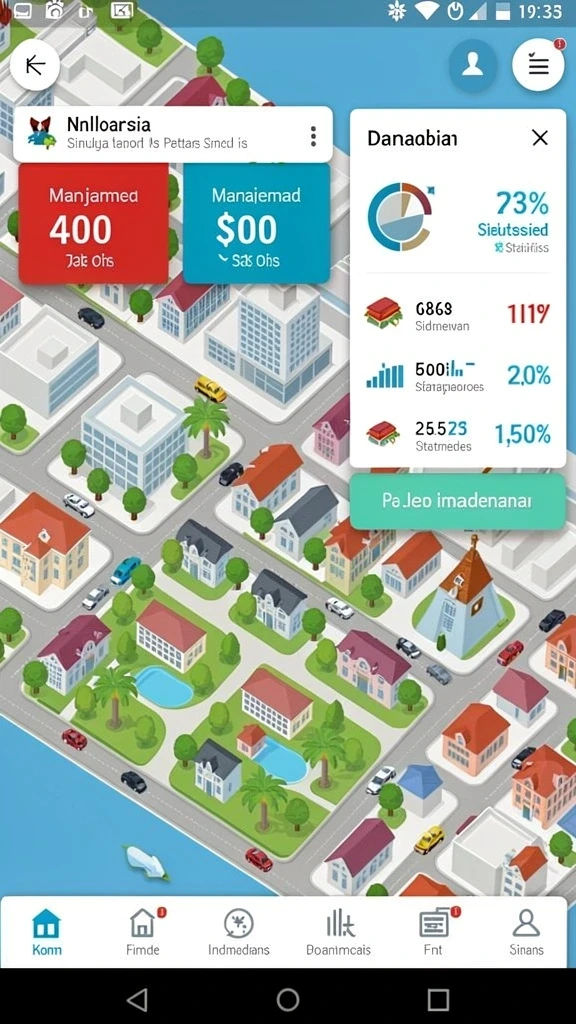Switch to the Boanimcais tab
The width and height of the screenshot is (576, 1024).
click(339, 933)
